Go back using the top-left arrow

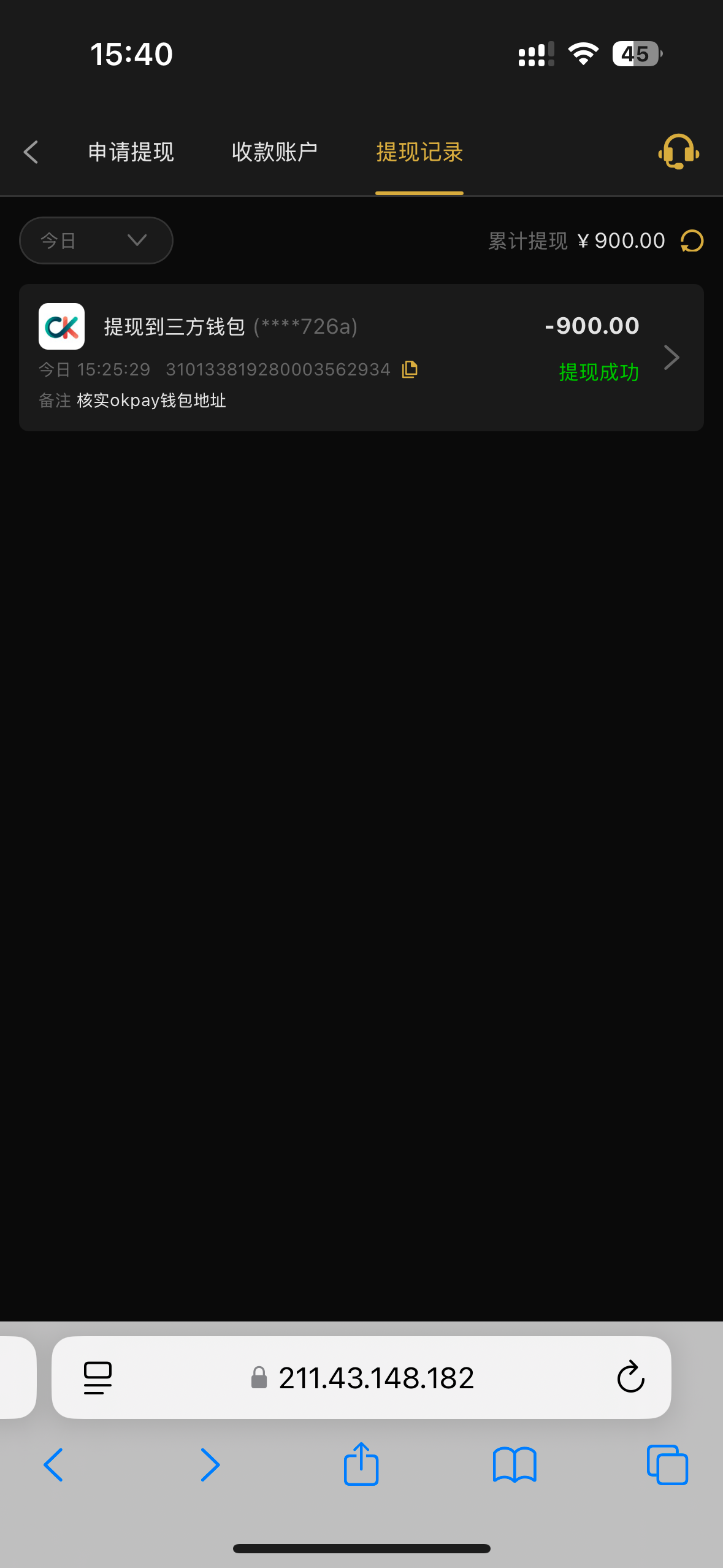[x=31, y=152]
